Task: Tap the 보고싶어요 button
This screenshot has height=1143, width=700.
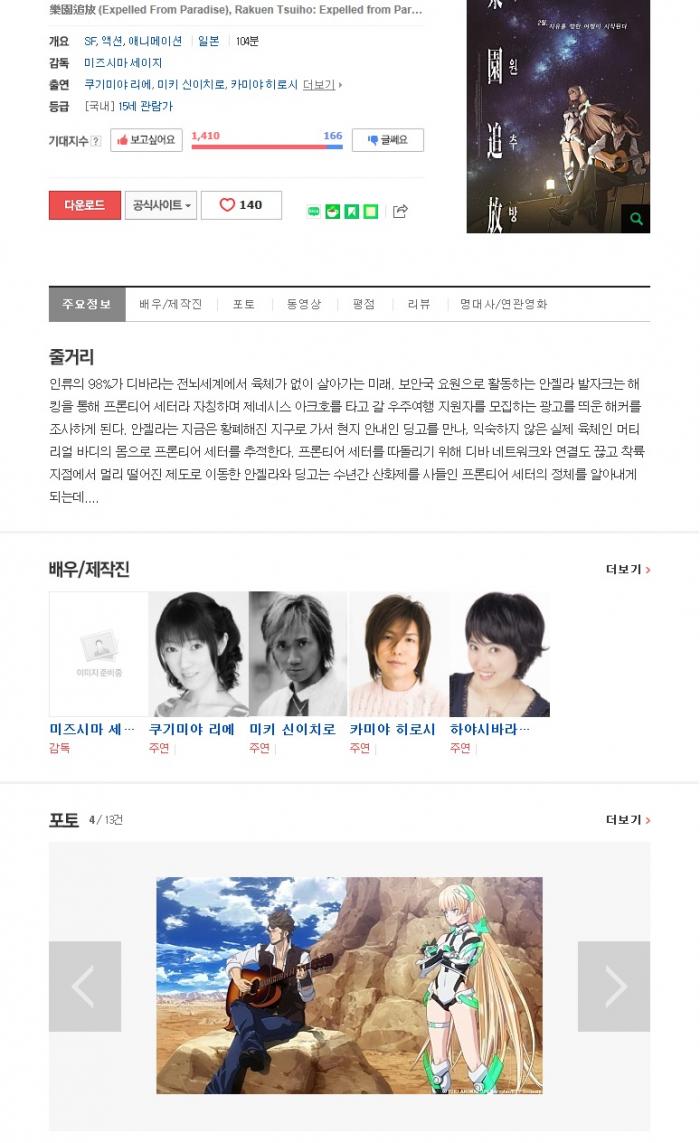Action: click(x=146, y=140)
